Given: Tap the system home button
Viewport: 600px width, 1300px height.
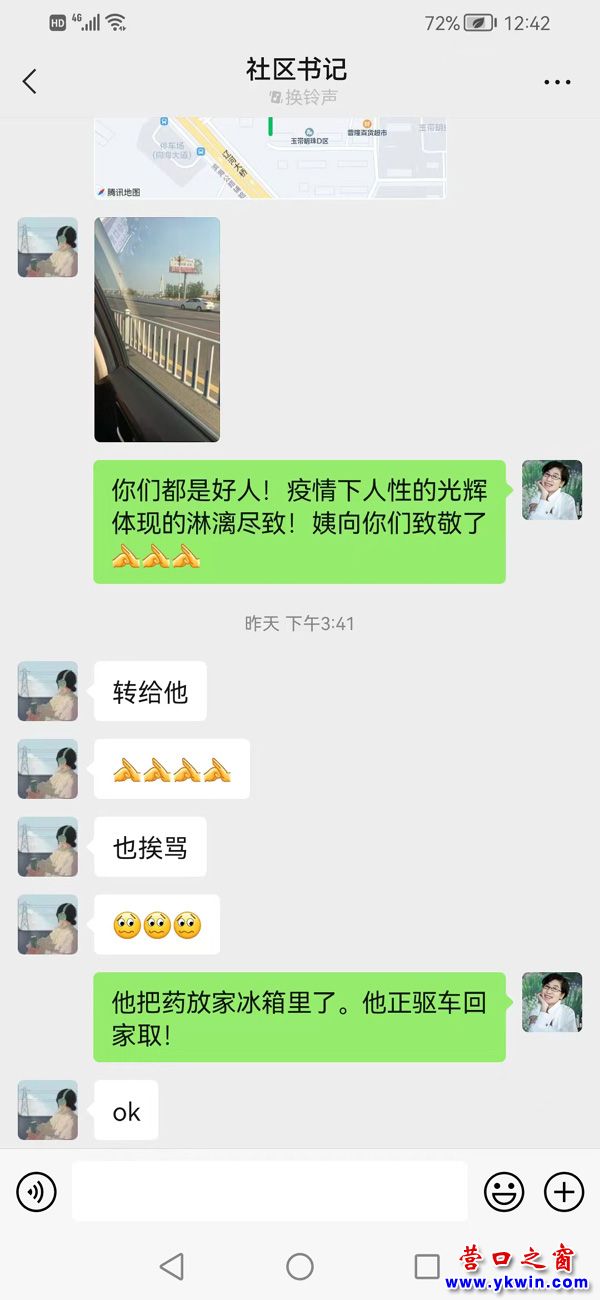Looking at the screenshot, I should [x=300, y=1267].
